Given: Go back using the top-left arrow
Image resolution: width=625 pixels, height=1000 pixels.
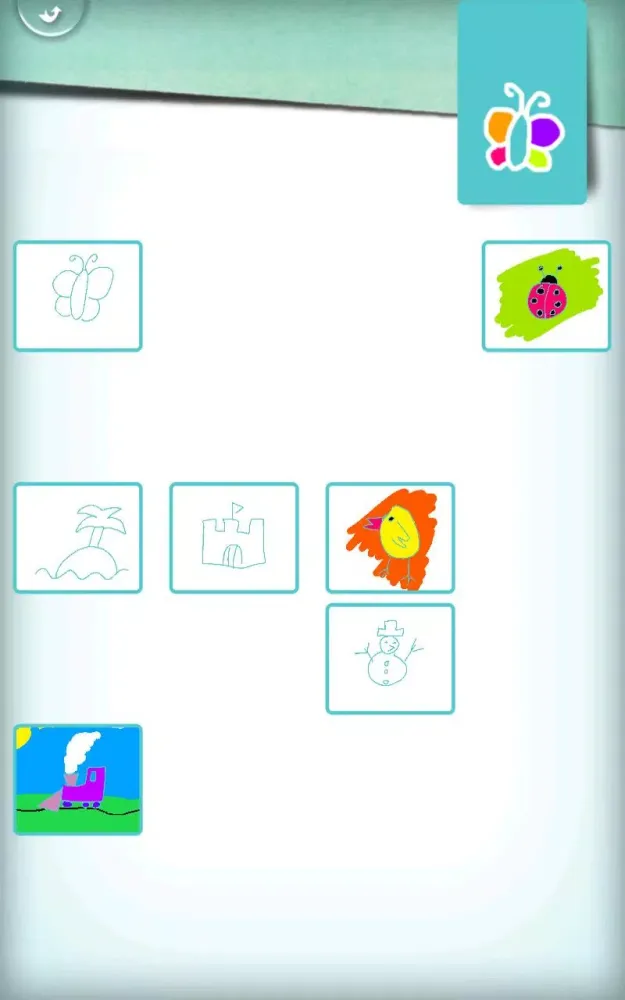Looking at the screenshot, I should click(x=48, y=13).
